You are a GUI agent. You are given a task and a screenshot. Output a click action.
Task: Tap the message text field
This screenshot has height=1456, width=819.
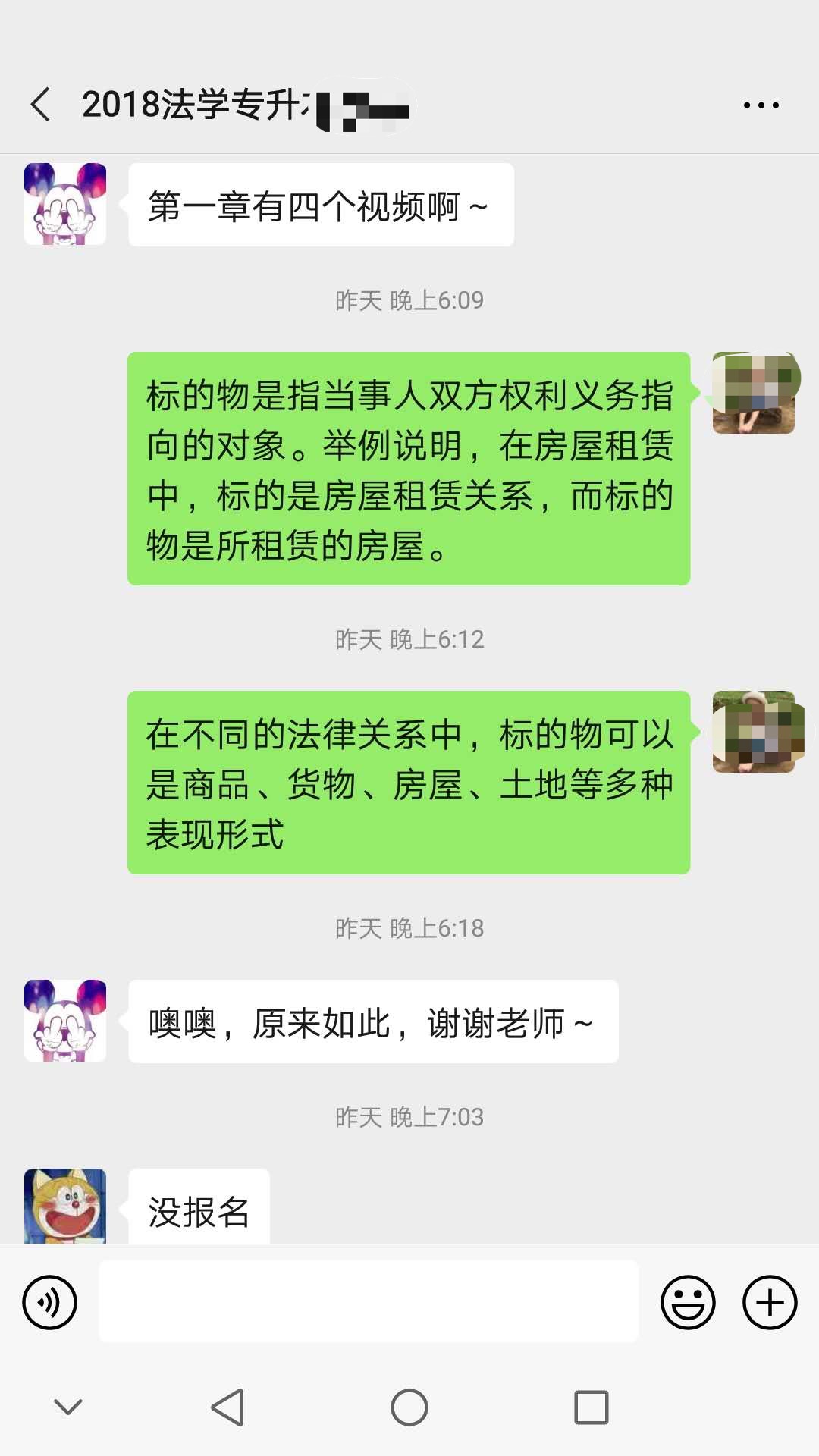[369, 1301]
